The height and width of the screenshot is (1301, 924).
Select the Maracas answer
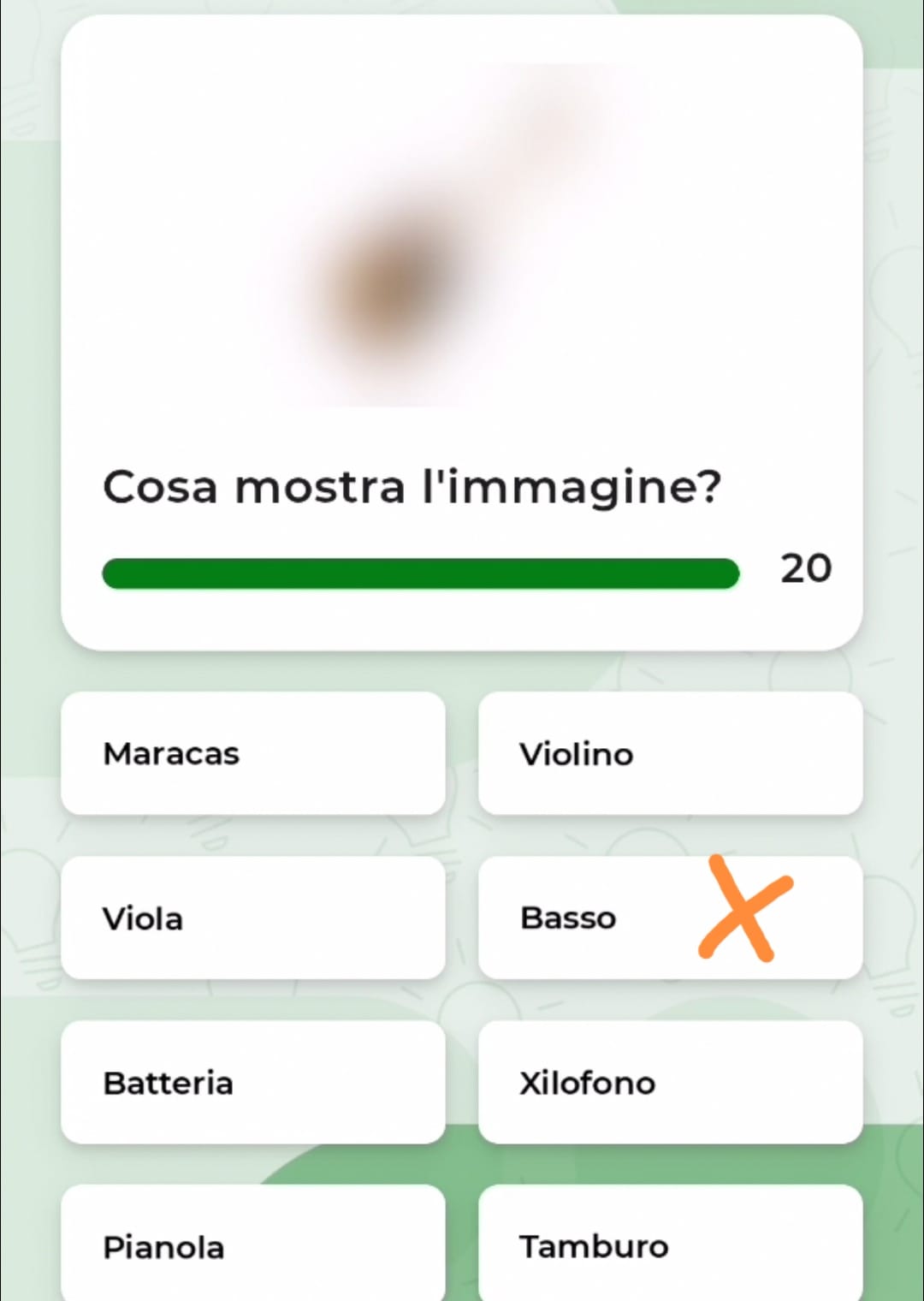click(x=252, y=753)
